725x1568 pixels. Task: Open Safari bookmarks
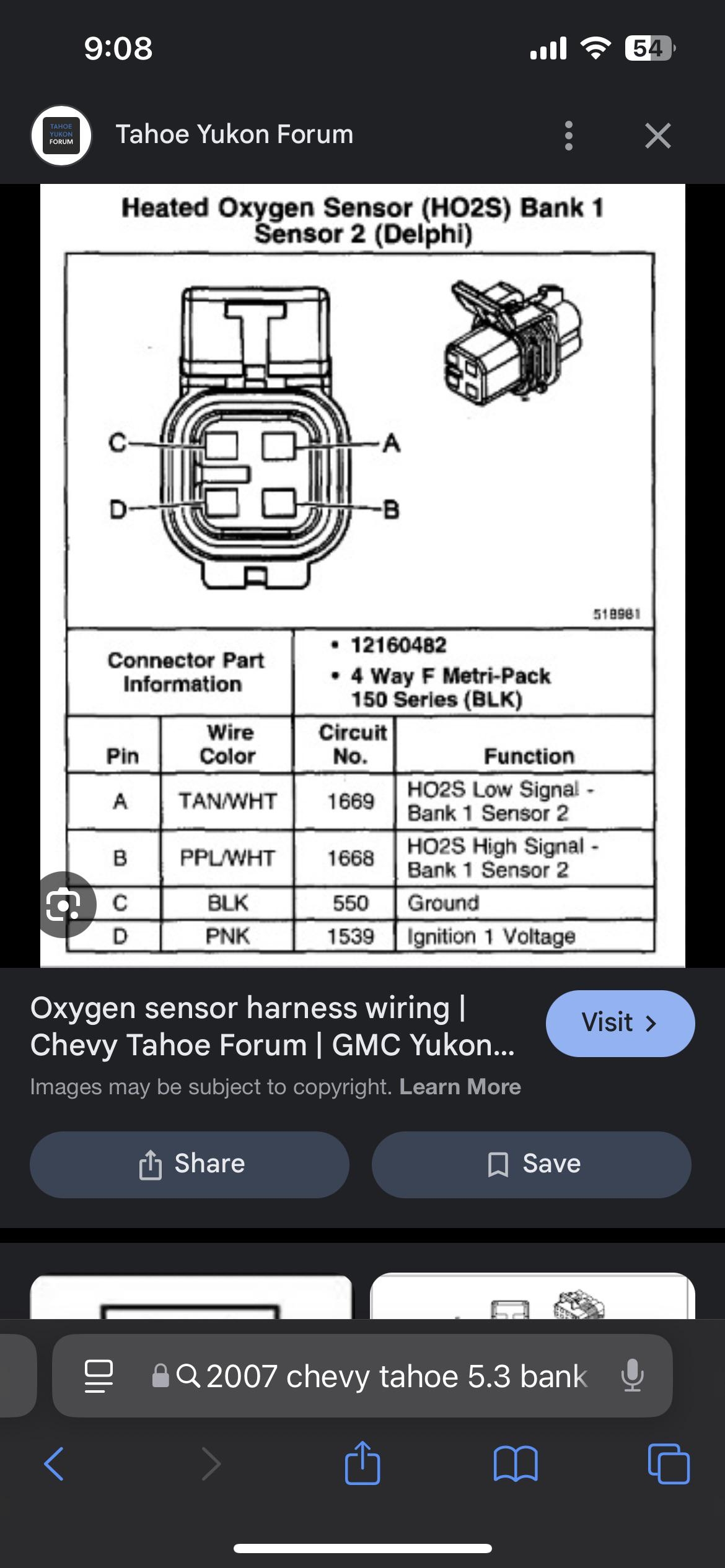(516, 1464)
